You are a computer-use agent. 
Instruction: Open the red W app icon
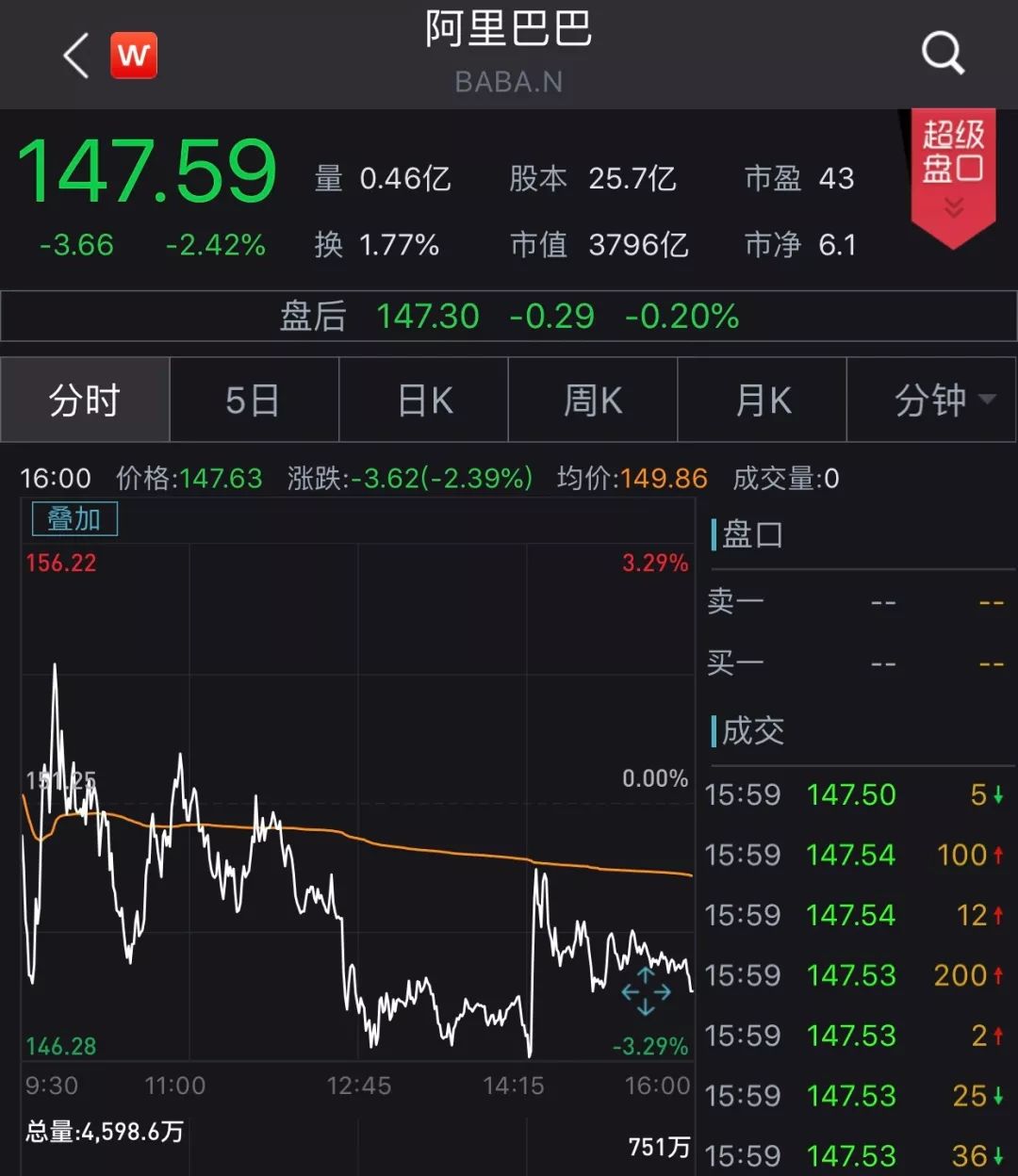(133, 56)
